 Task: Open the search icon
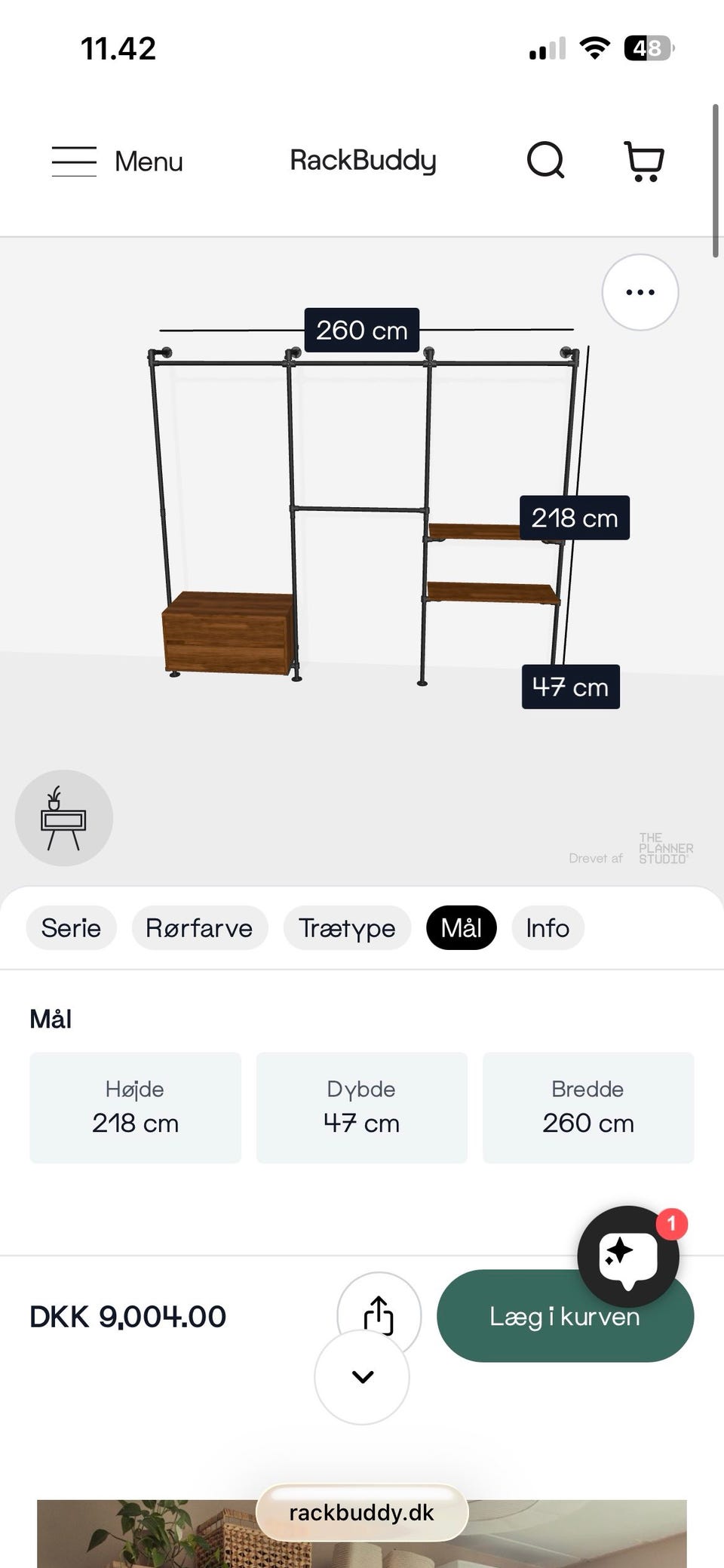[x=546, y=160]
